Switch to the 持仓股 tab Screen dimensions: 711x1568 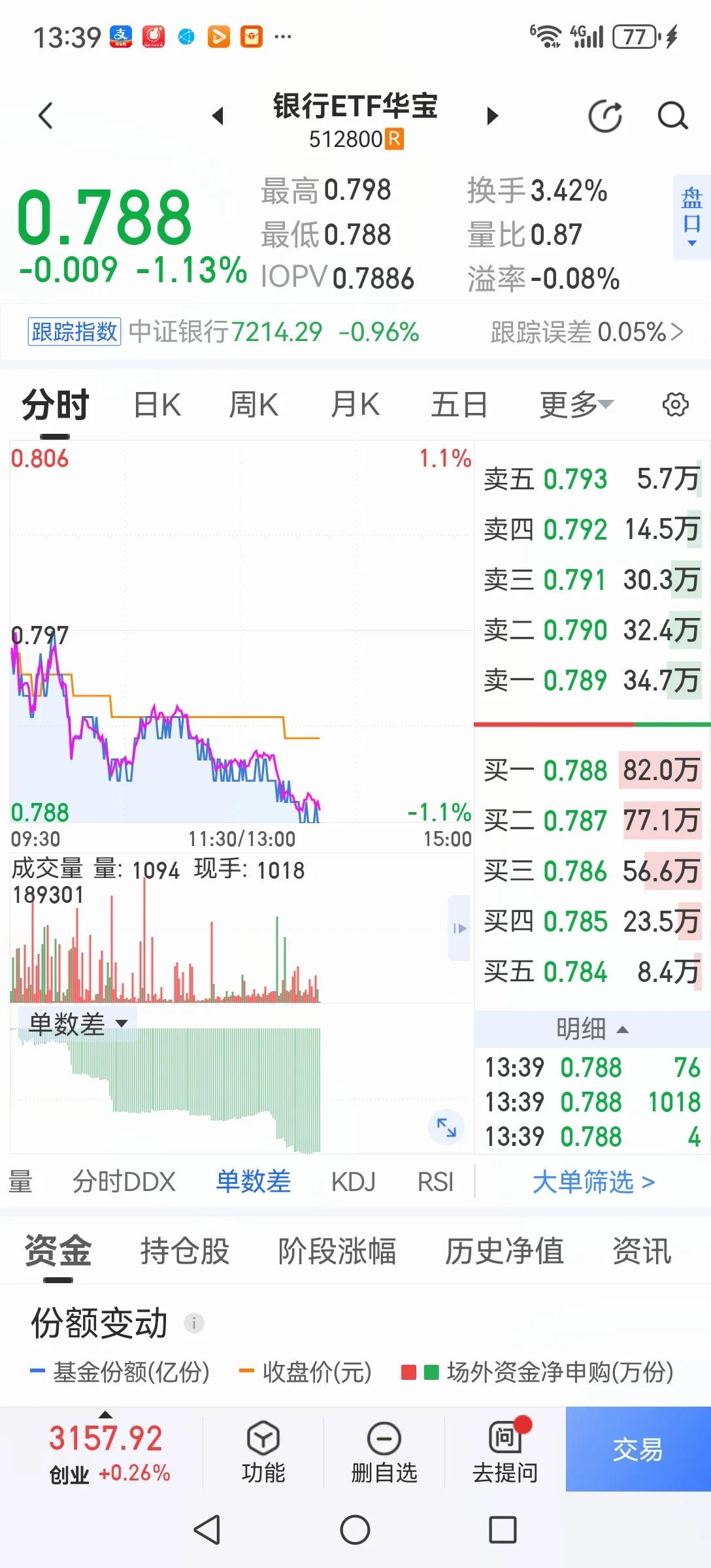coord(185,1251)
